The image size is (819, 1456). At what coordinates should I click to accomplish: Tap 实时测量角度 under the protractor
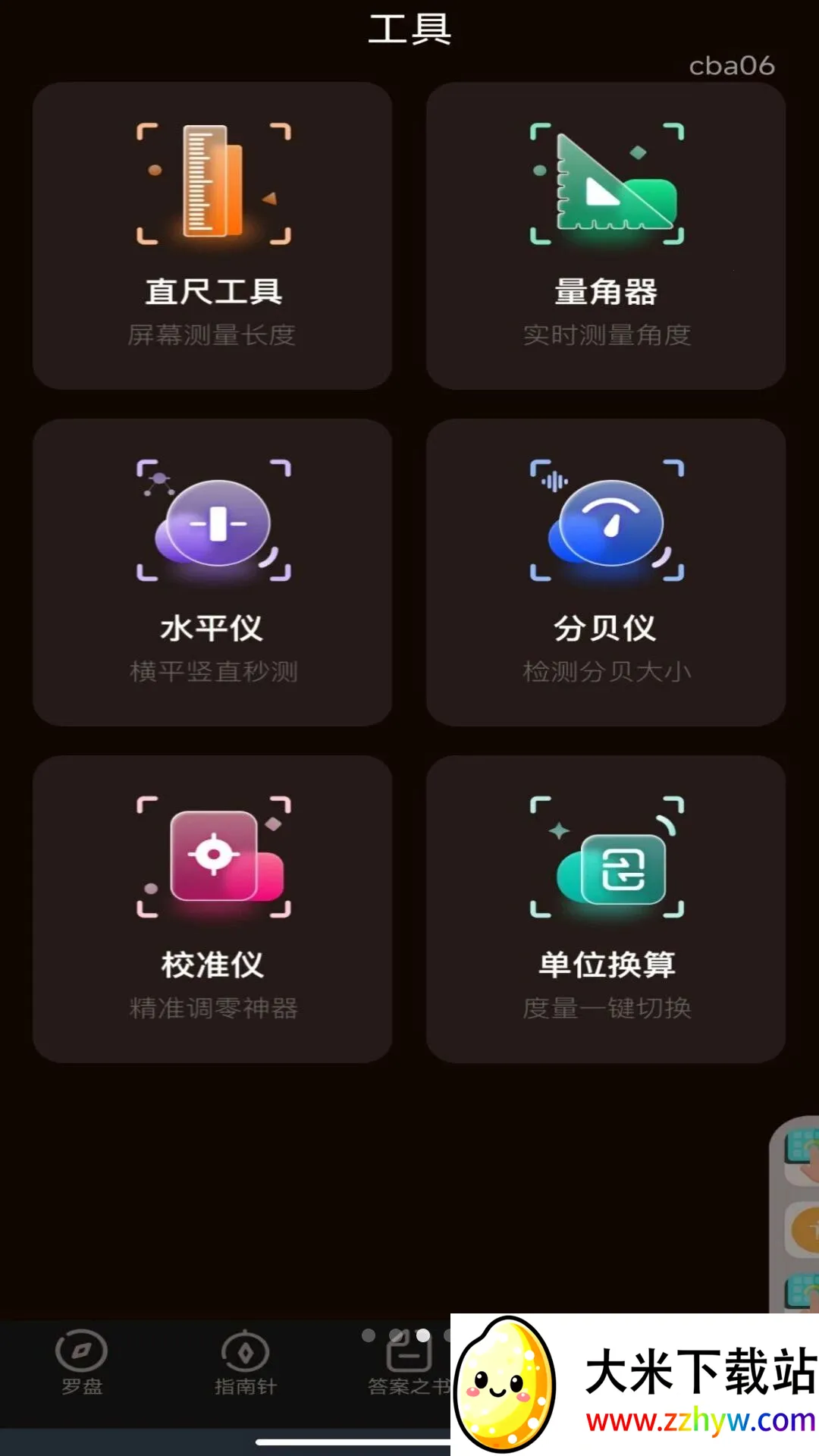607,336
